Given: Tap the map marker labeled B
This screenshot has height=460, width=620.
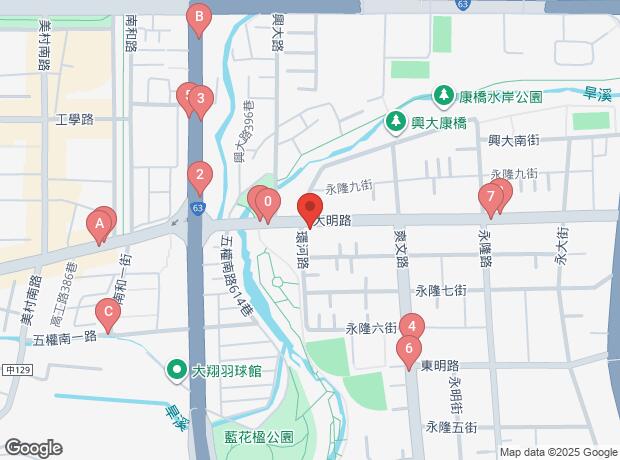Looking at the screenshot, I should 200,17.
